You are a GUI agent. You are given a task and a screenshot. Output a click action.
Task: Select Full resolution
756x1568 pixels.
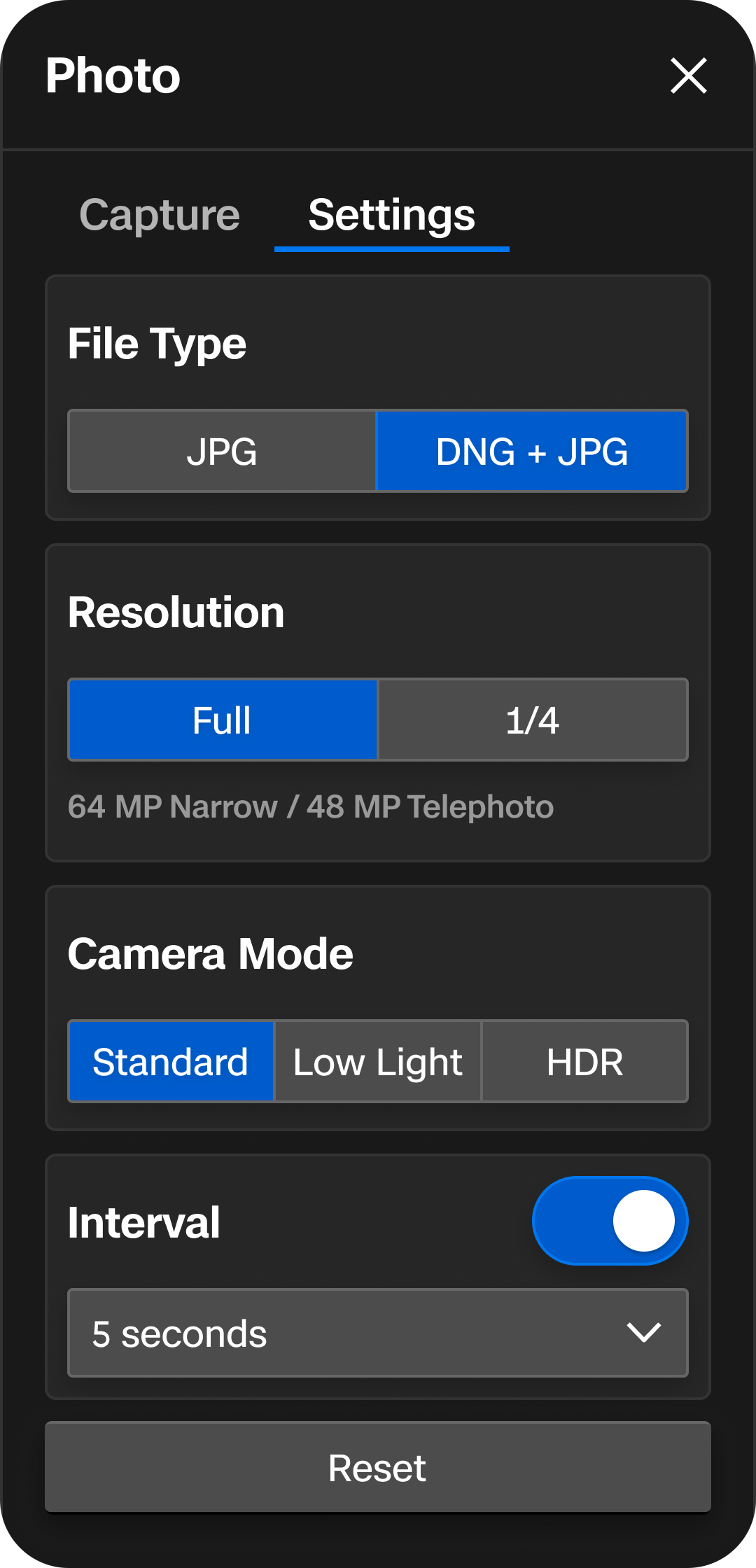pos(222,720)
